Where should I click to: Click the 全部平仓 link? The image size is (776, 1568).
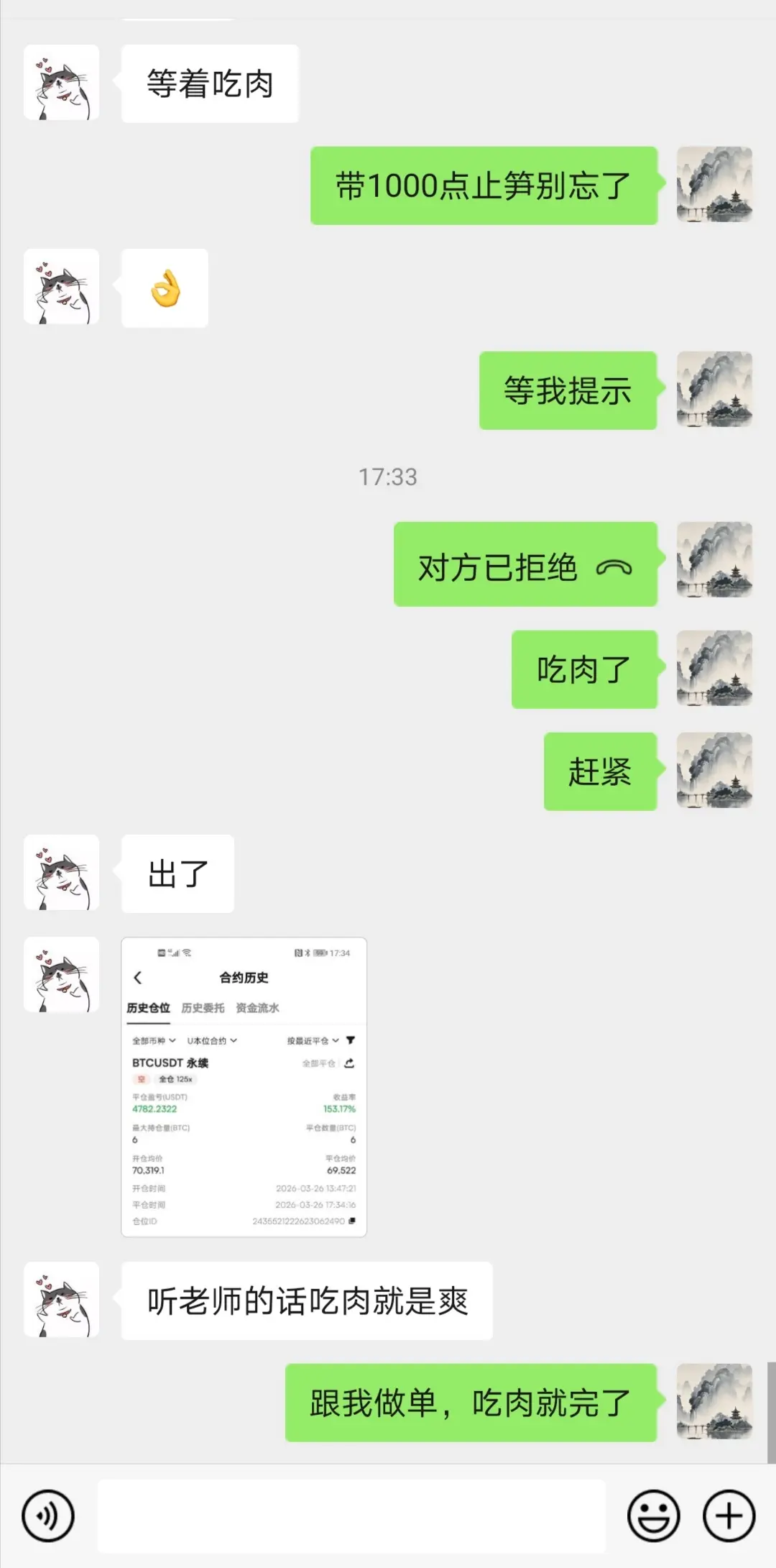point(319,1063)
